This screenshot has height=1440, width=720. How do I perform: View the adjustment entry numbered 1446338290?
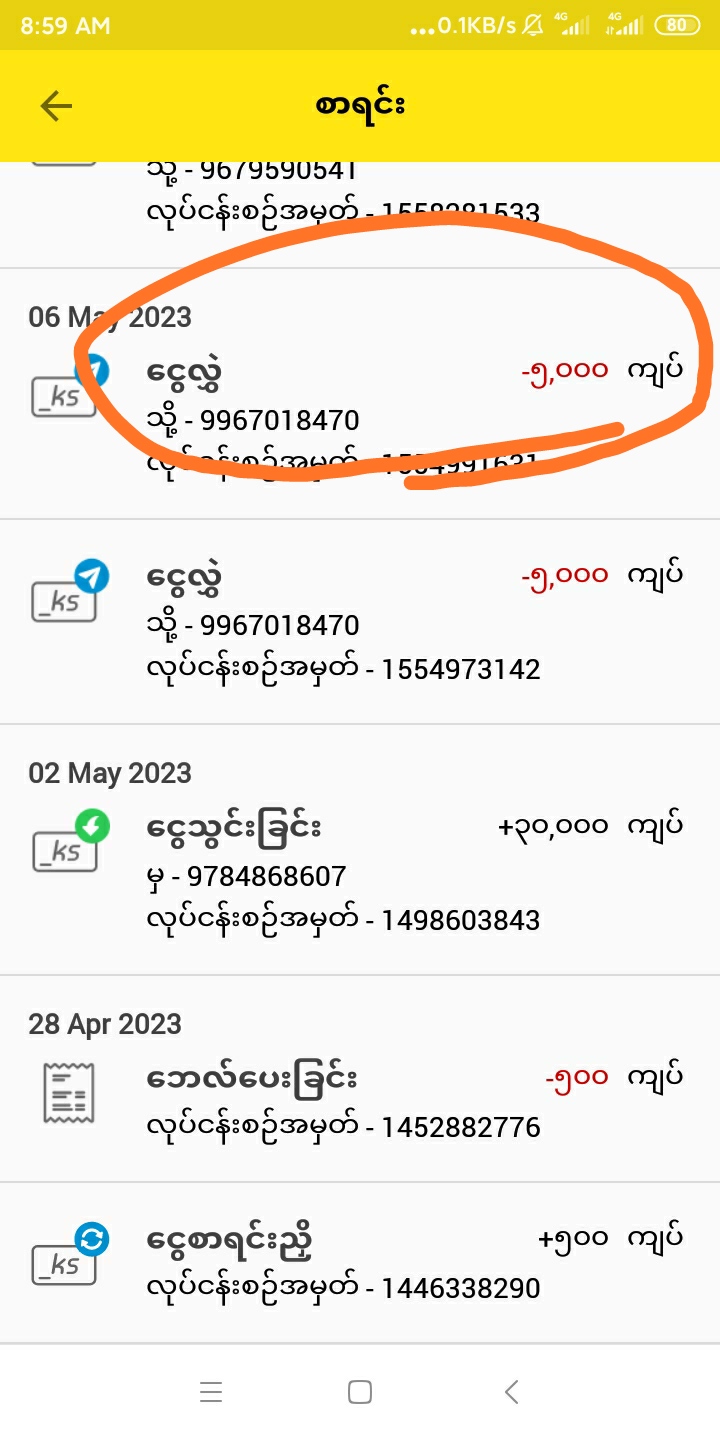click(x=360, y=1262)
